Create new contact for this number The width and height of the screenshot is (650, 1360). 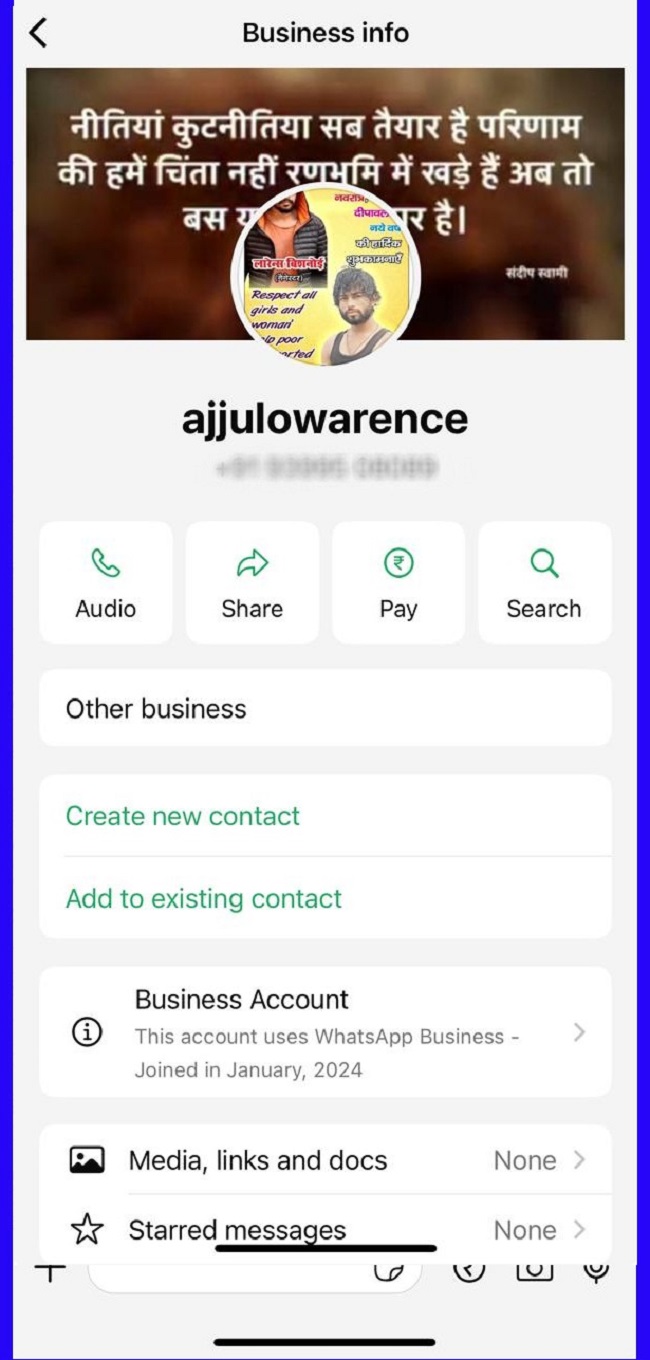(x=183, y=816)
